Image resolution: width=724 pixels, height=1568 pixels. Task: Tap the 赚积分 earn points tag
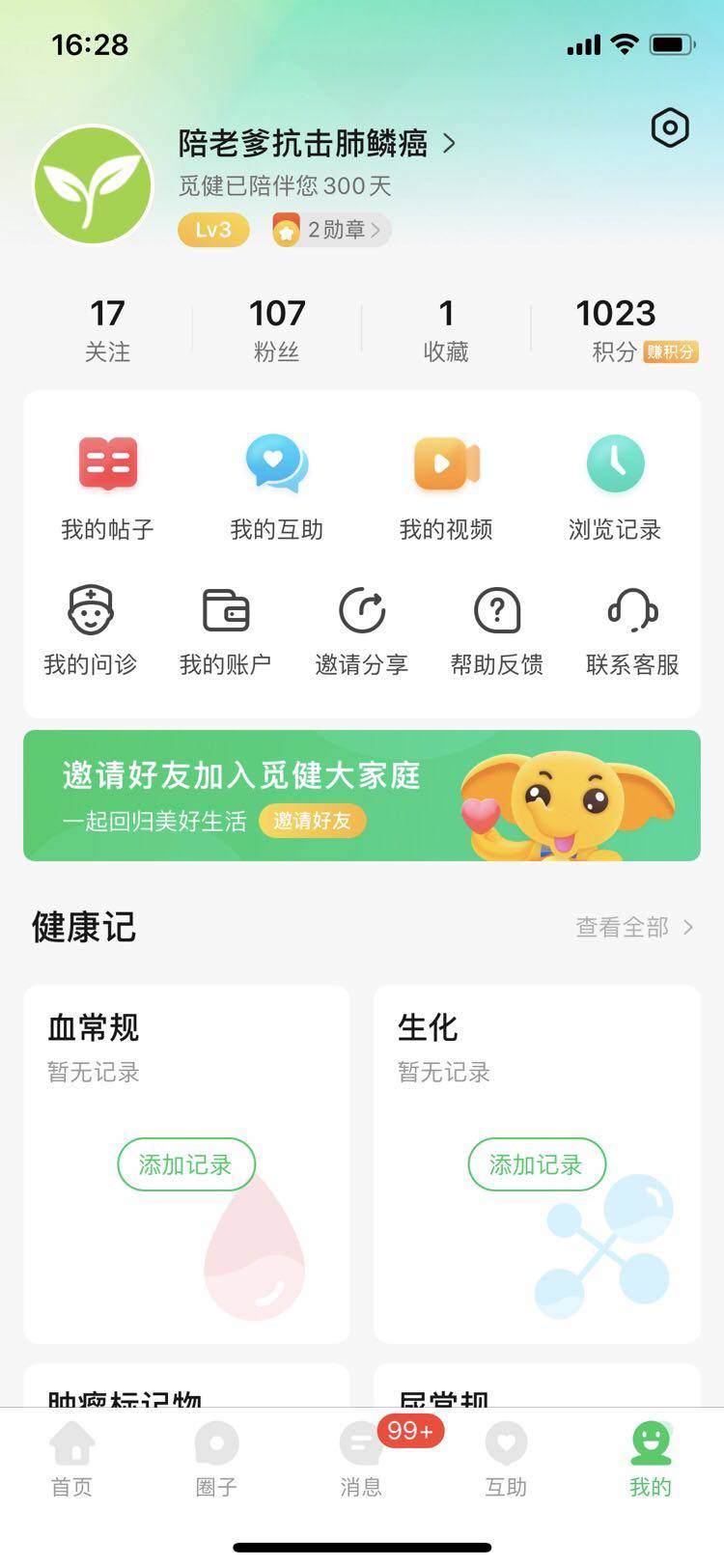coord(671,352)
